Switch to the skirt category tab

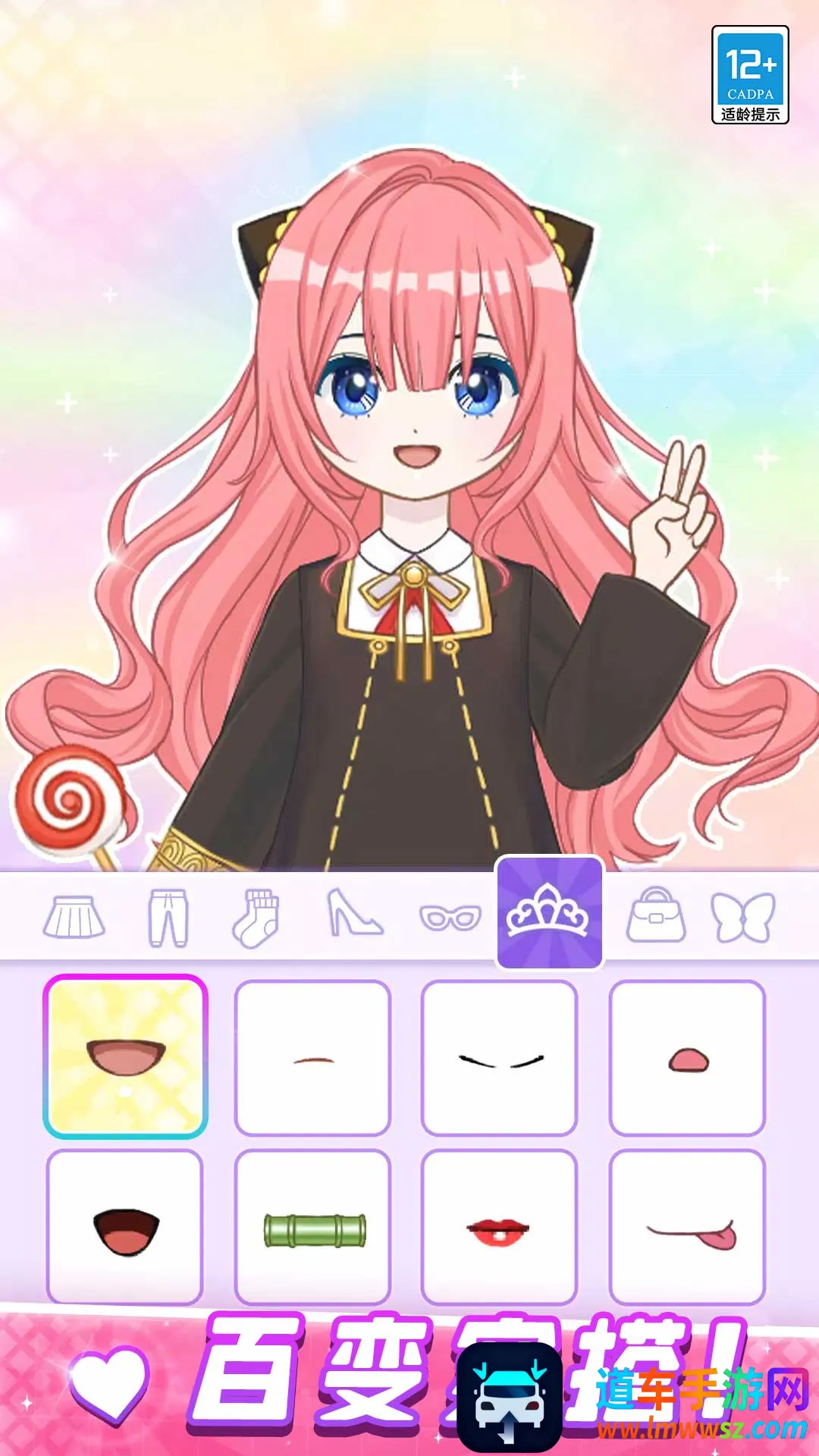click(74, 917)
